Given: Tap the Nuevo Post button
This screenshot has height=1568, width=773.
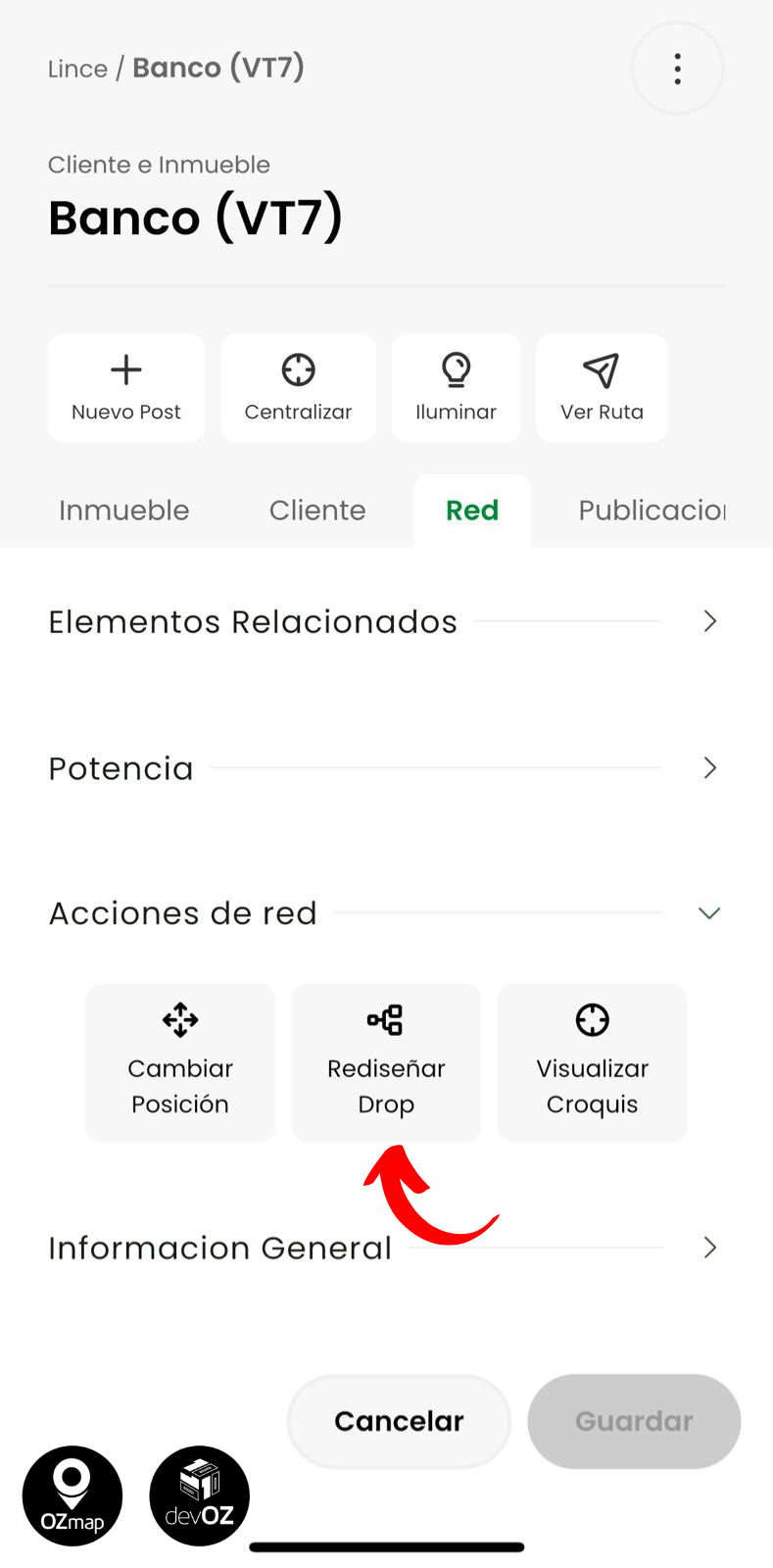Looking at the screenshot, I should pyautogui.click(x=126, y=388).
